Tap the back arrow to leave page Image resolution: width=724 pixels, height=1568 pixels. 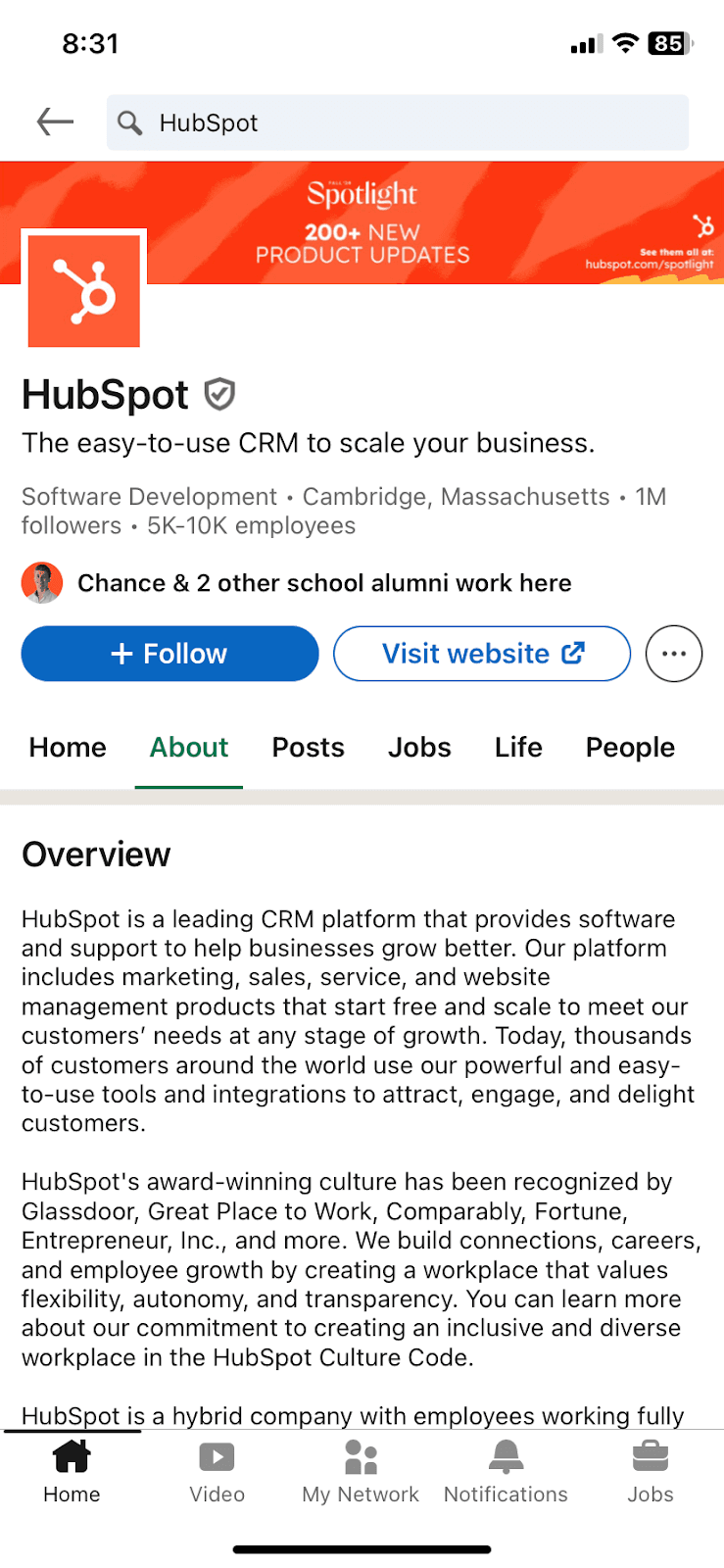(x=55, y=122)
